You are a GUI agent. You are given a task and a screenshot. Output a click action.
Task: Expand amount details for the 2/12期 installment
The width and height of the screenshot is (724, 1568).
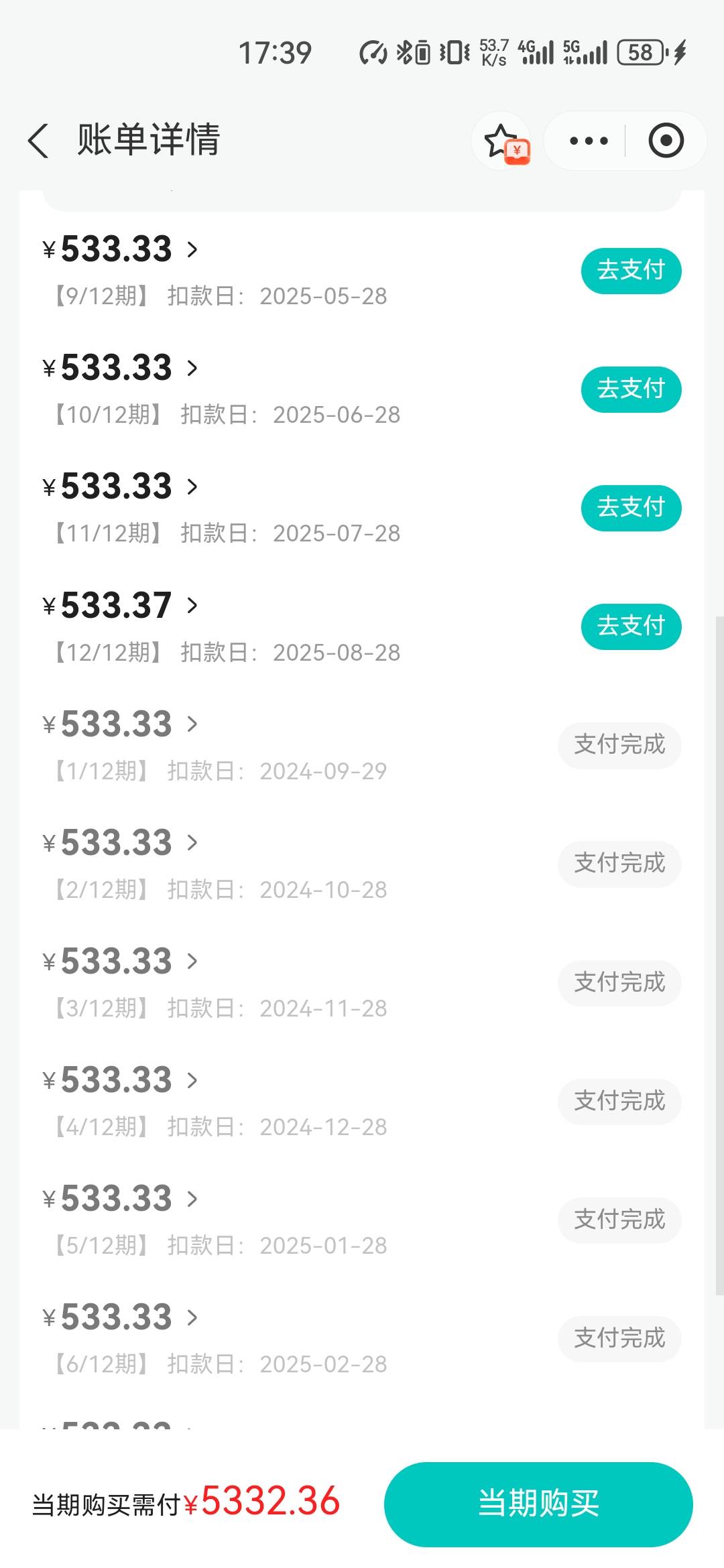(x=121, y=843)
